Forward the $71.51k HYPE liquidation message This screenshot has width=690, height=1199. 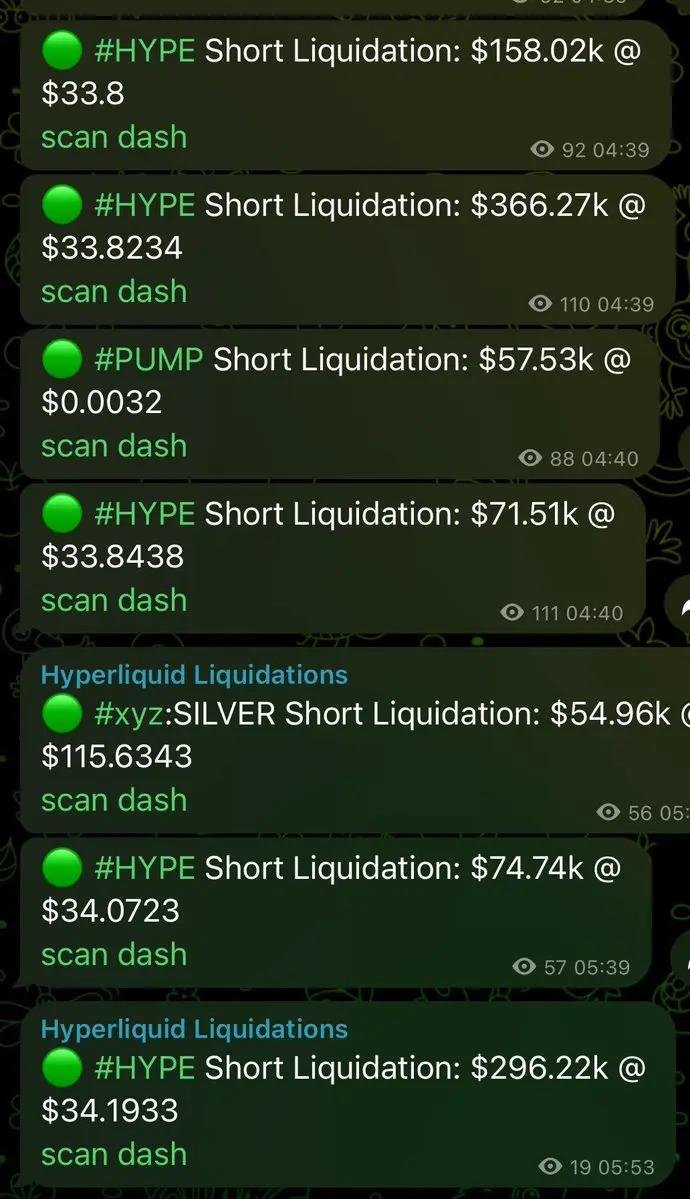pos(680,605)
